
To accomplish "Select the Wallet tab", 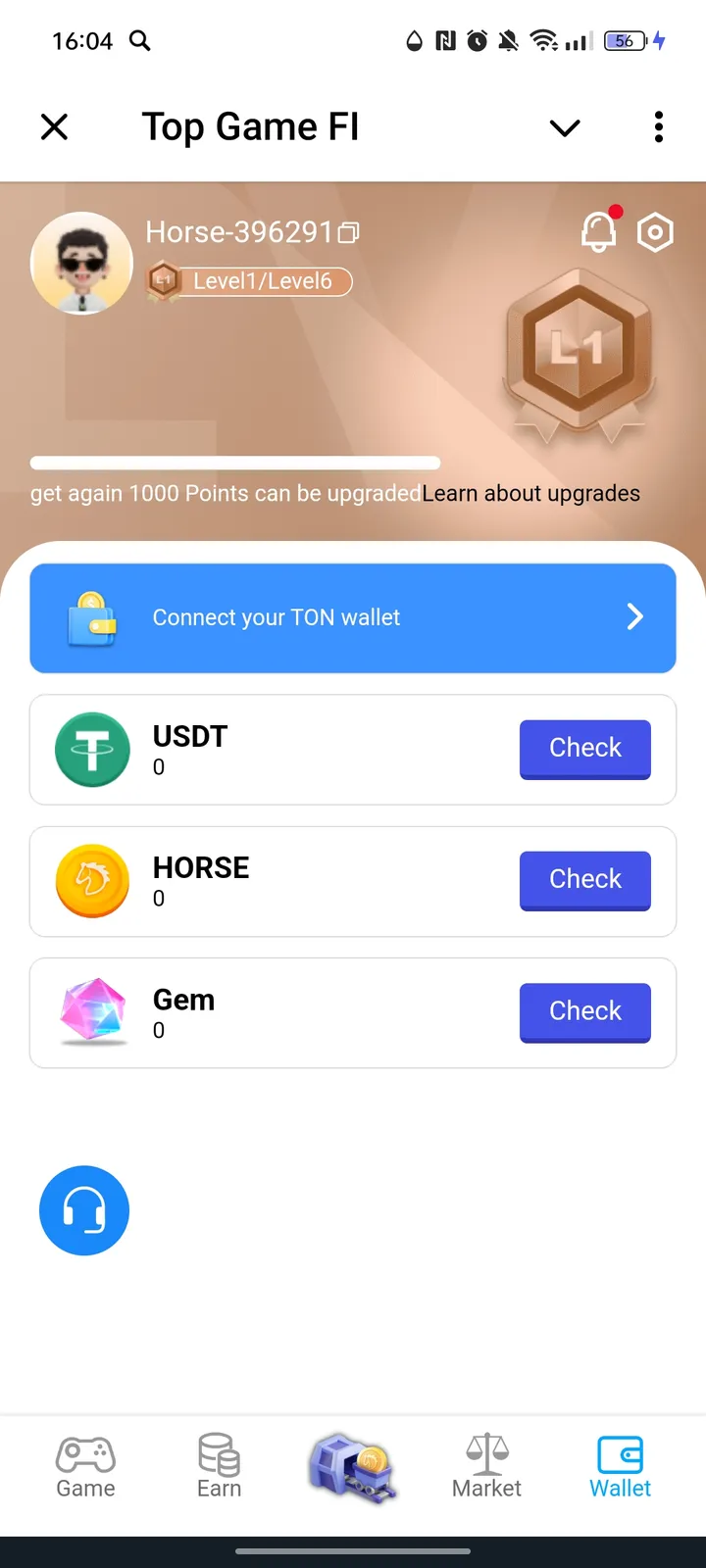I will pyautogui.click(x=620, y=1467).
